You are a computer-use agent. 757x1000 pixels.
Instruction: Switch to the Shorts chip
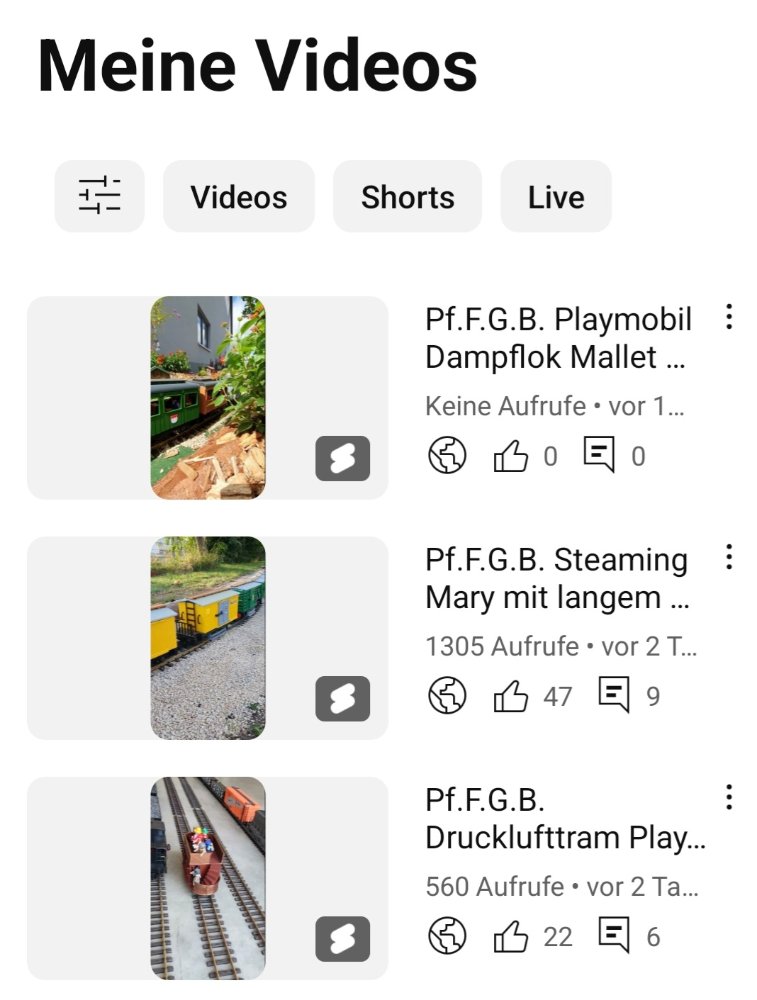click(407, 197)
